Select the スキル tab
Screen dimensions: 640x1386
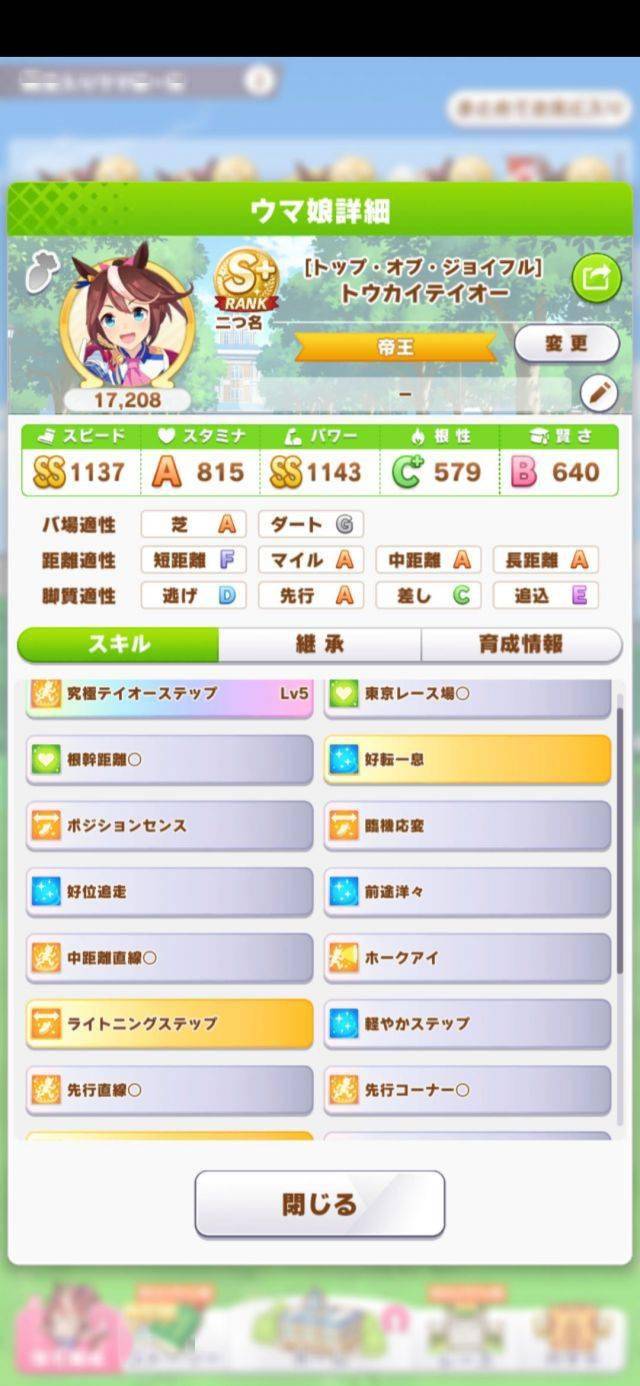119,644
